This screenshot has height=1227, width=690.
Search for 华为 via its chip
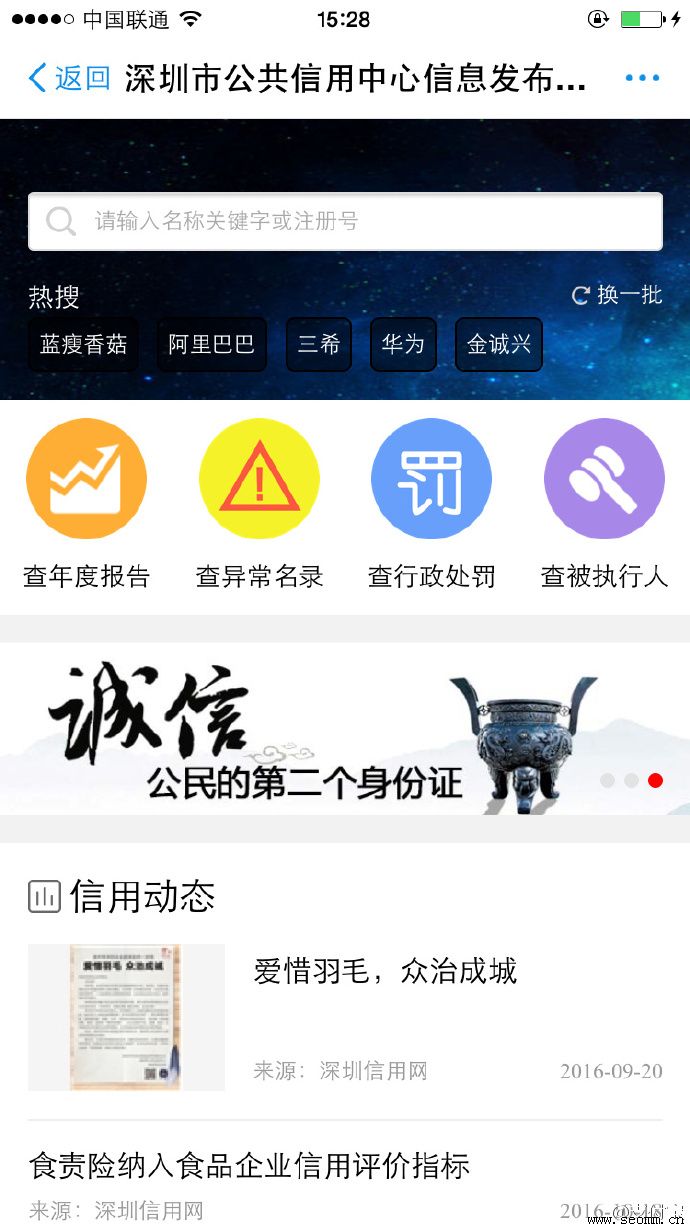tap(403, 345)
